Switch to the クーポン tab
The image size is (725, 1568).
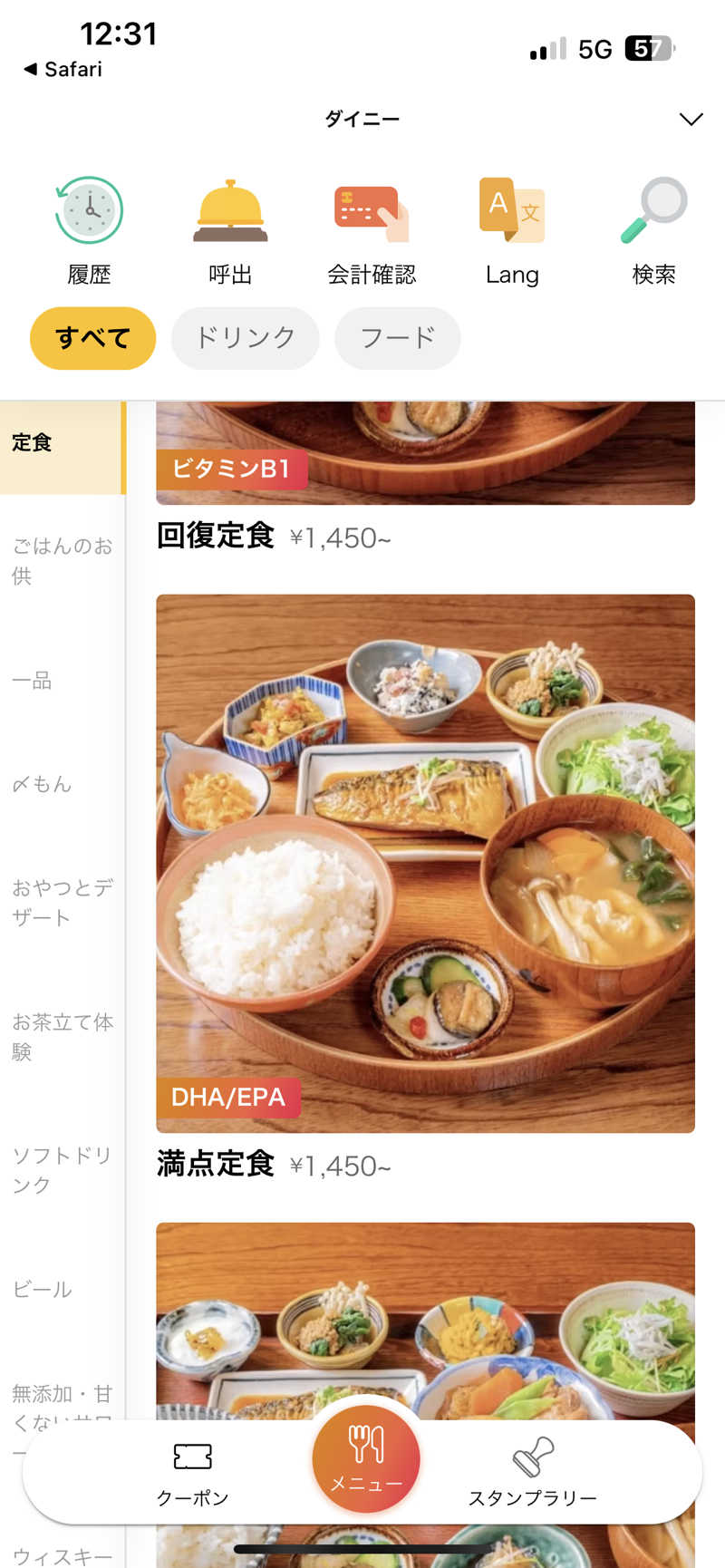(x=192, y=1472)
